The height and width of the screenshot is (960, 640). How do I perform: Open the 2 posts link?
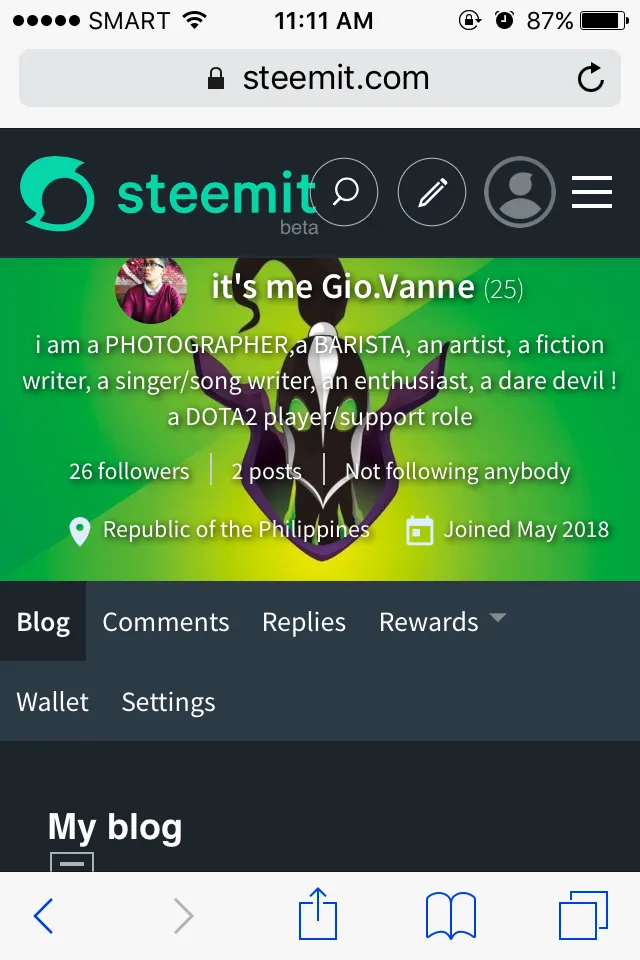(266, 471)
